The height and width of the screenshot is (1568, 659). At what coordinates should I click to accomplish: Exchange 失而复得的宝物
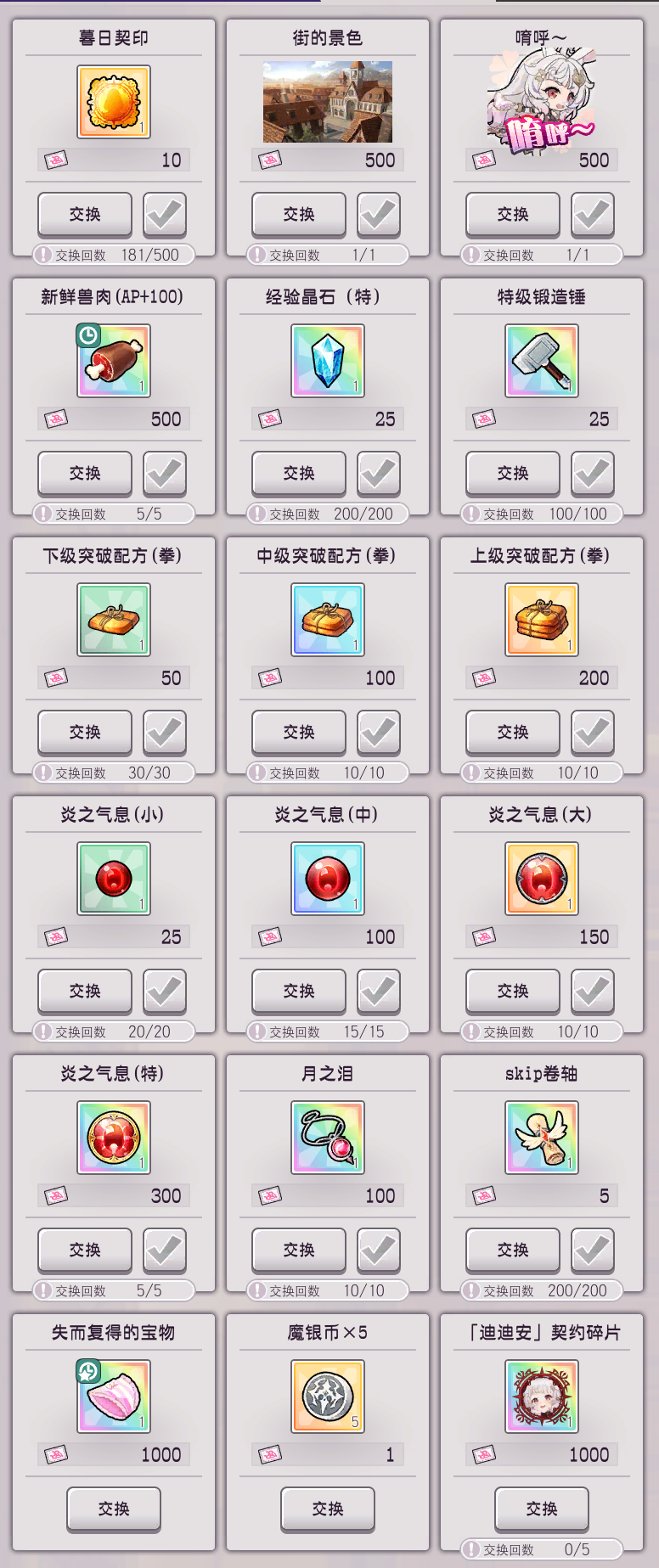click(114, 1509)
